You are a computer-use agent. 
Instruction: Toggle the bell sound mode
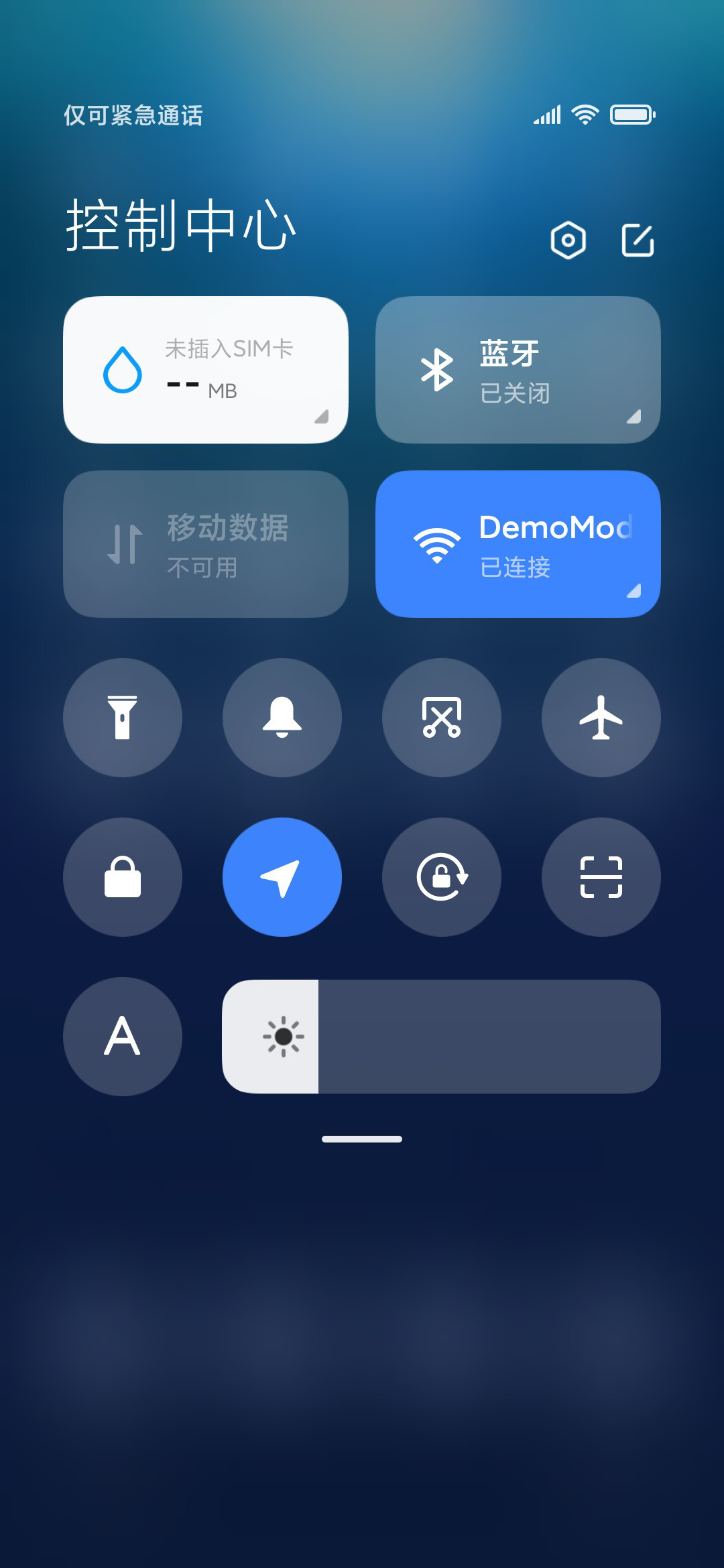pos(282,718)
